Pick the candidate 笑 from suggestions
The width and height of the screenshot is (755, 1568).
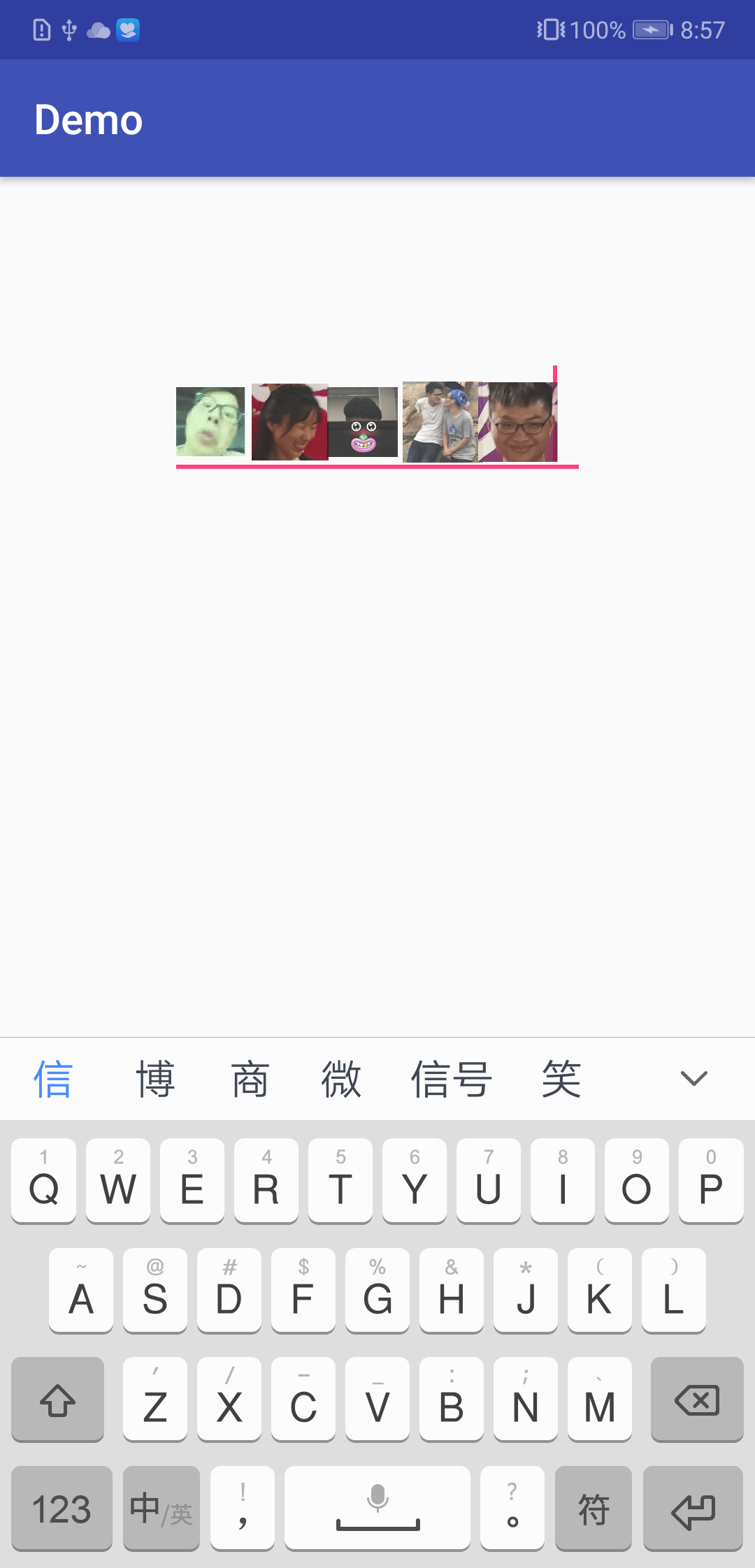[x=561, y=1080]
